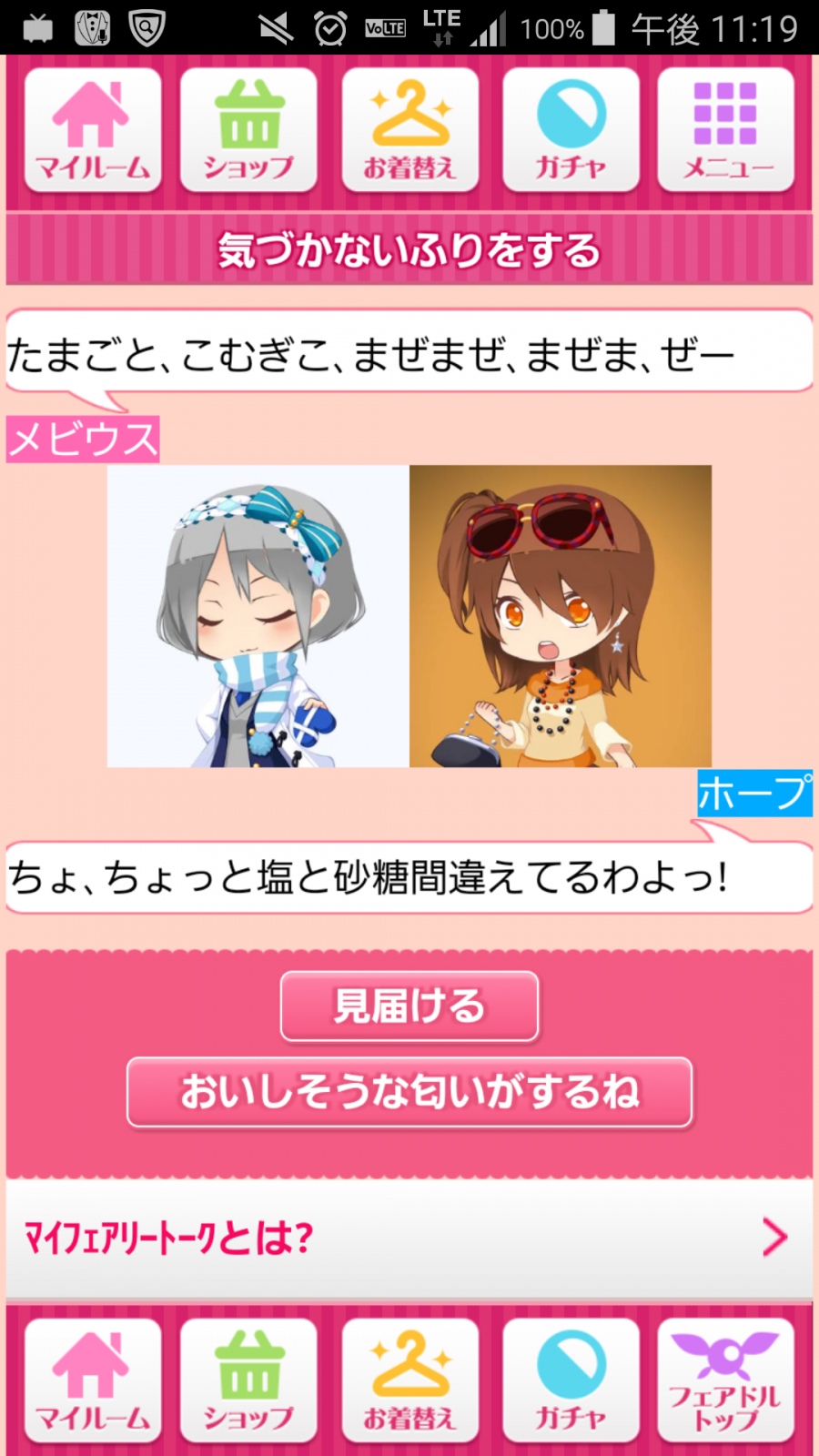819x1456 pixels.
Task: Open ガチャ in the top bar
Action: click(x=571, y=129)
